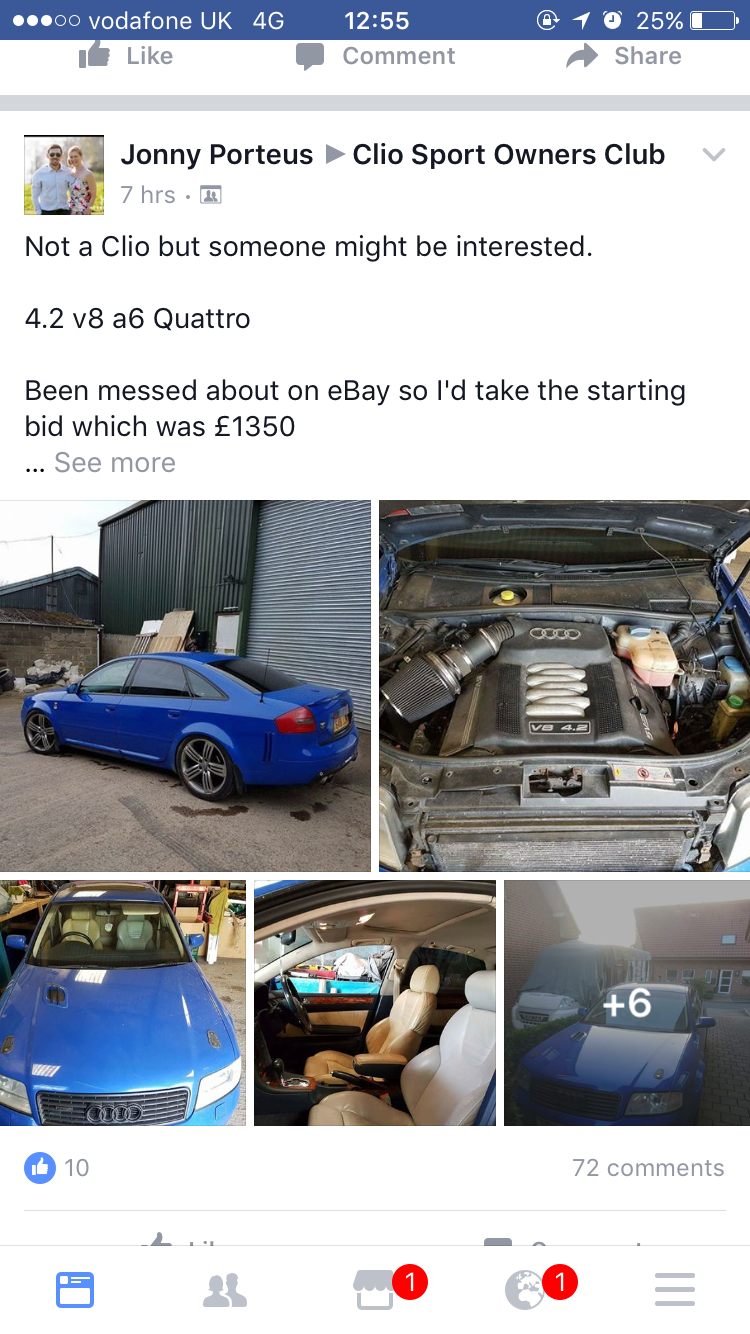750x1334 pixels.
Task: Open the front grille photo of the Audi
Action: coord(122,1003)
